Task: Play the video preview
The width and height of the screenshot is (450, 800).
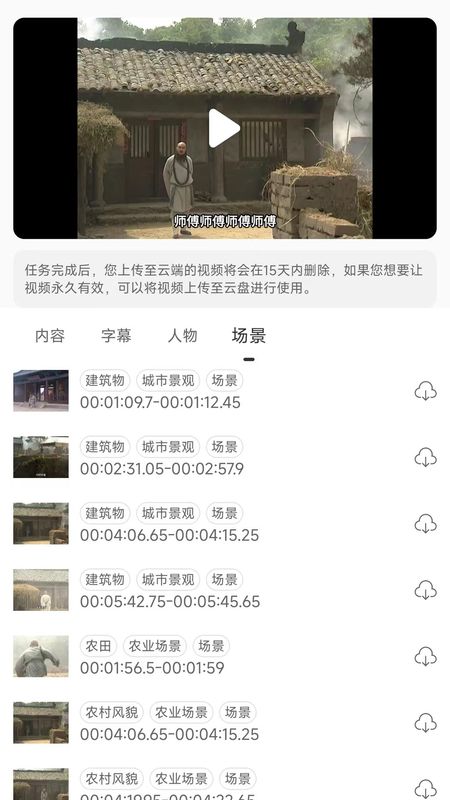Action: coord(224,128)
